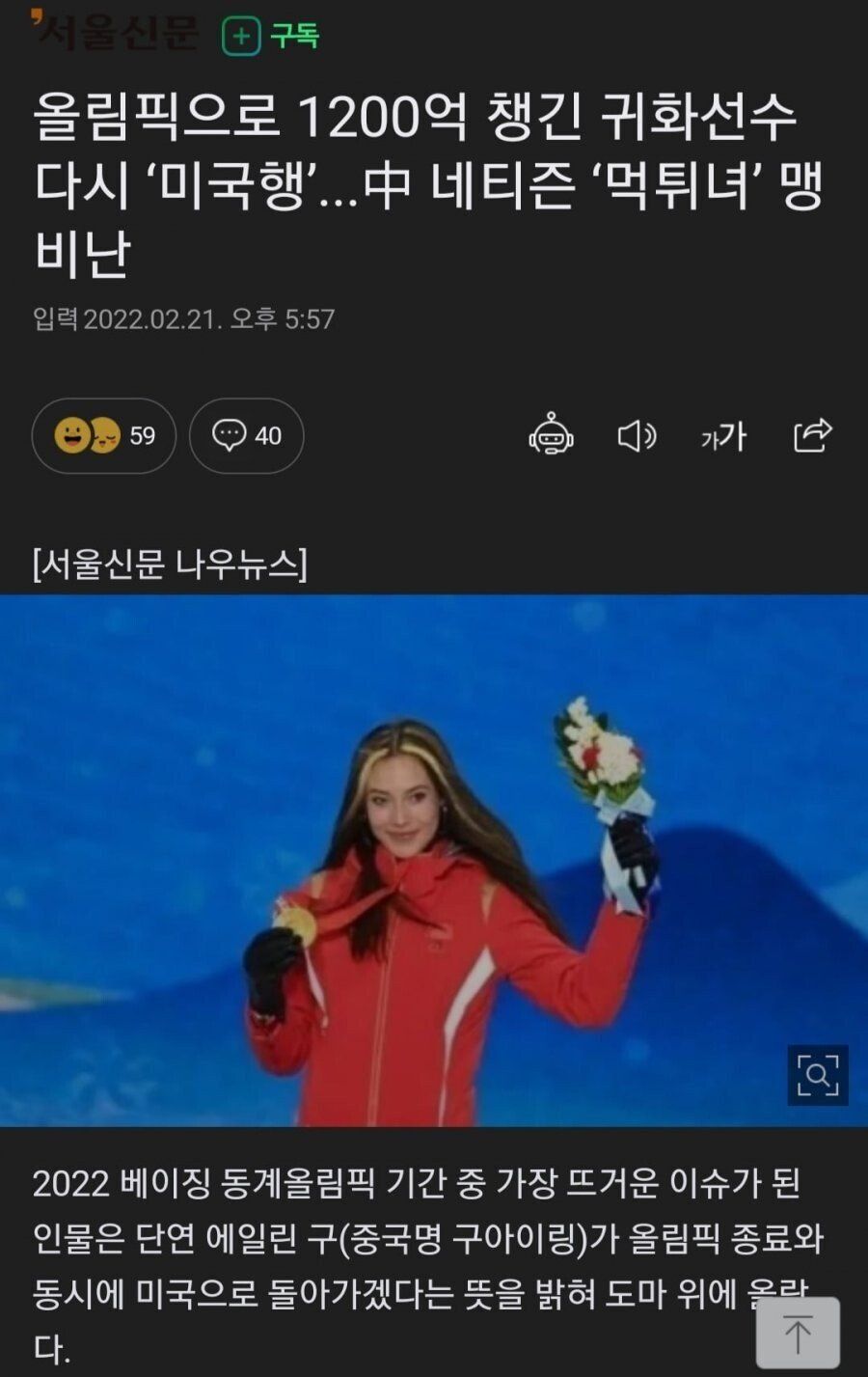This screenshot has width=868, height=1377.
Task: Share this article
Action: 812,435
